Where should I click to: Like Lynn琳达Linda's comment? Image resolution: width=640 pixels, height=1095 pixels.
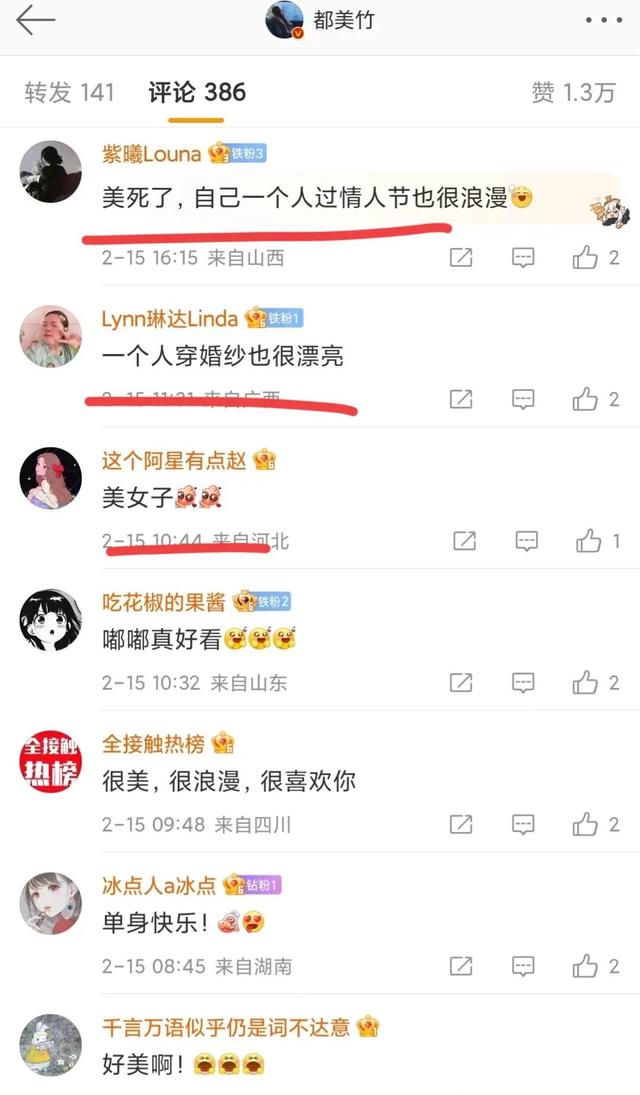(x=585, y=399)
